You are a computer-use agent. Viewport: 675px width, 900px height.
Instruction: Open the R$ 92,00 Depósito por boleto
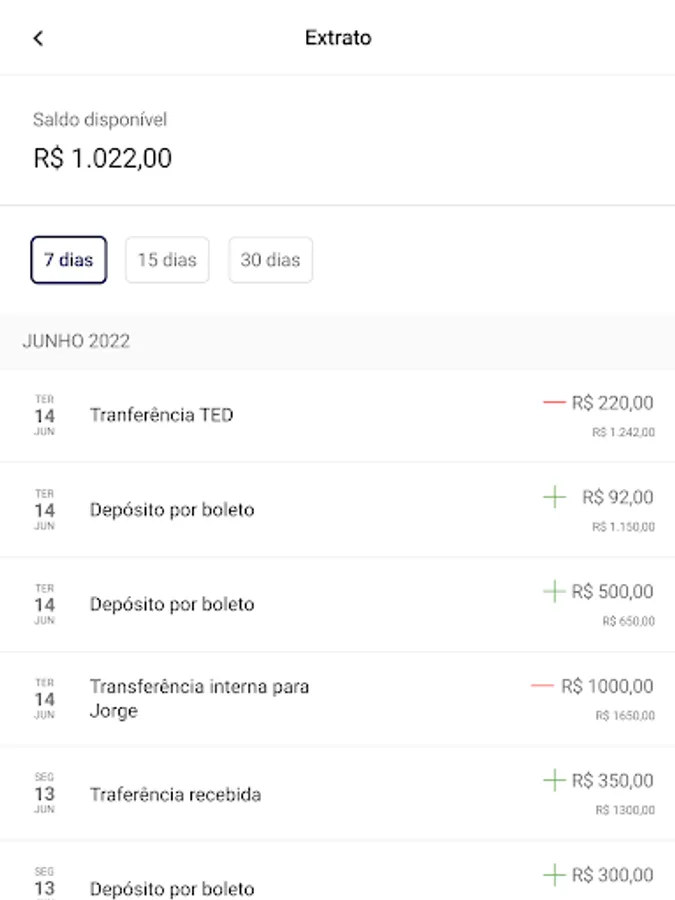[x=337, y=510]
